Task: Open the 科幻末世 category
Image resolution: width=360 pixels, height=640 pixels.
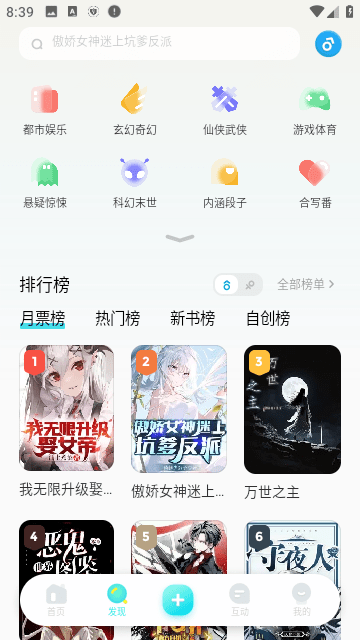Action: (135, 183)
